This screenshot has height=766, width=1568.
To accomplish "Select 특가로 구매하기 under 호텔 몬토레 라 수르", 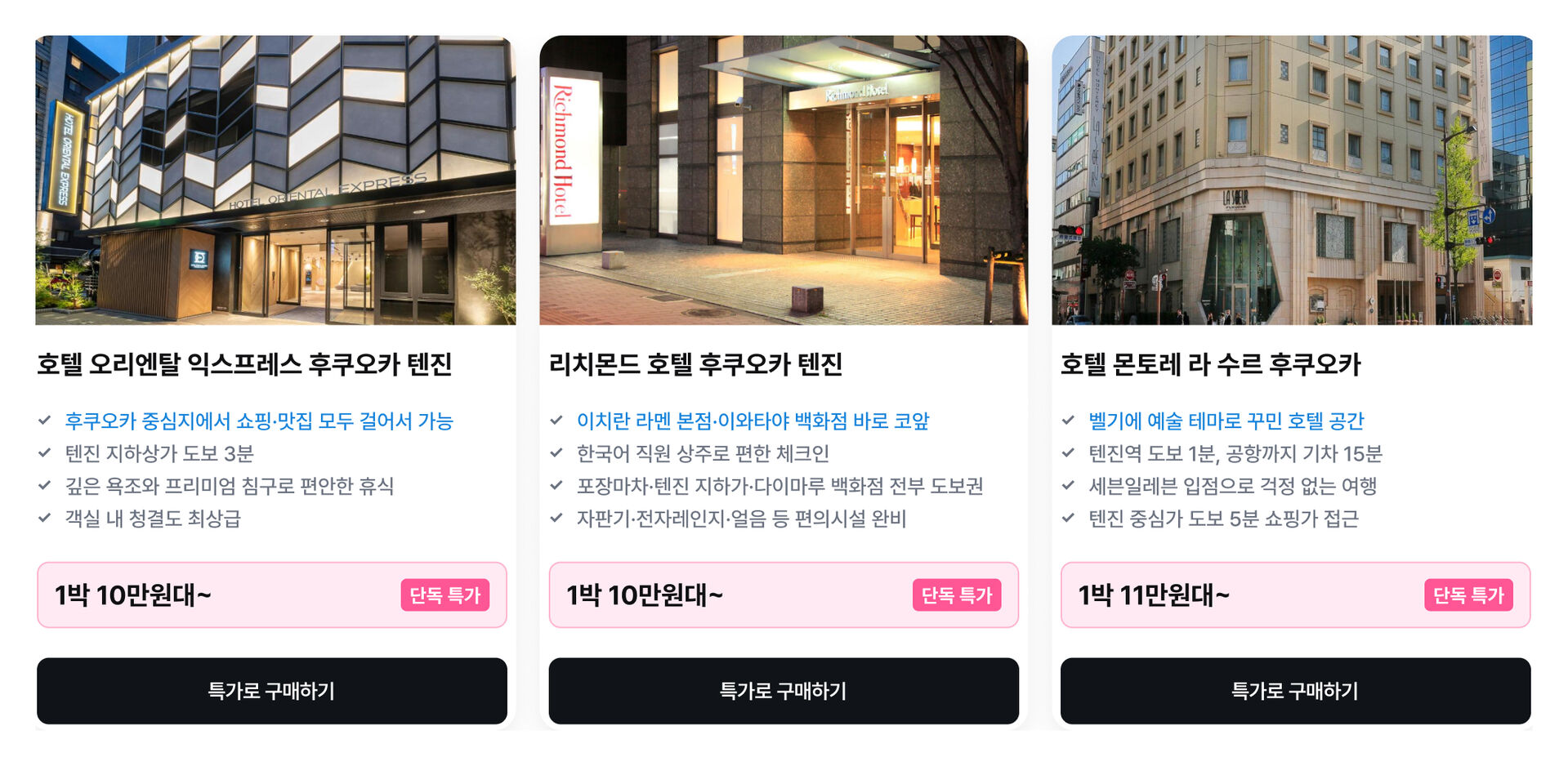I will click(1294, 691).
